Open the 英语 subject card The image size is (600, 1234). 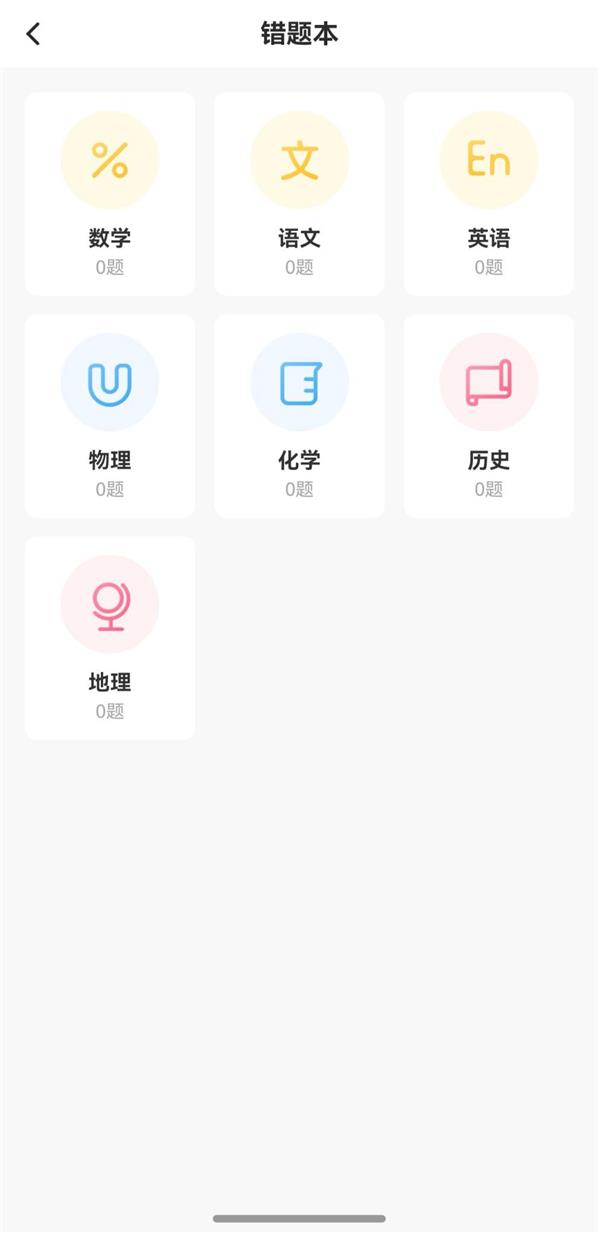[488, 194]
